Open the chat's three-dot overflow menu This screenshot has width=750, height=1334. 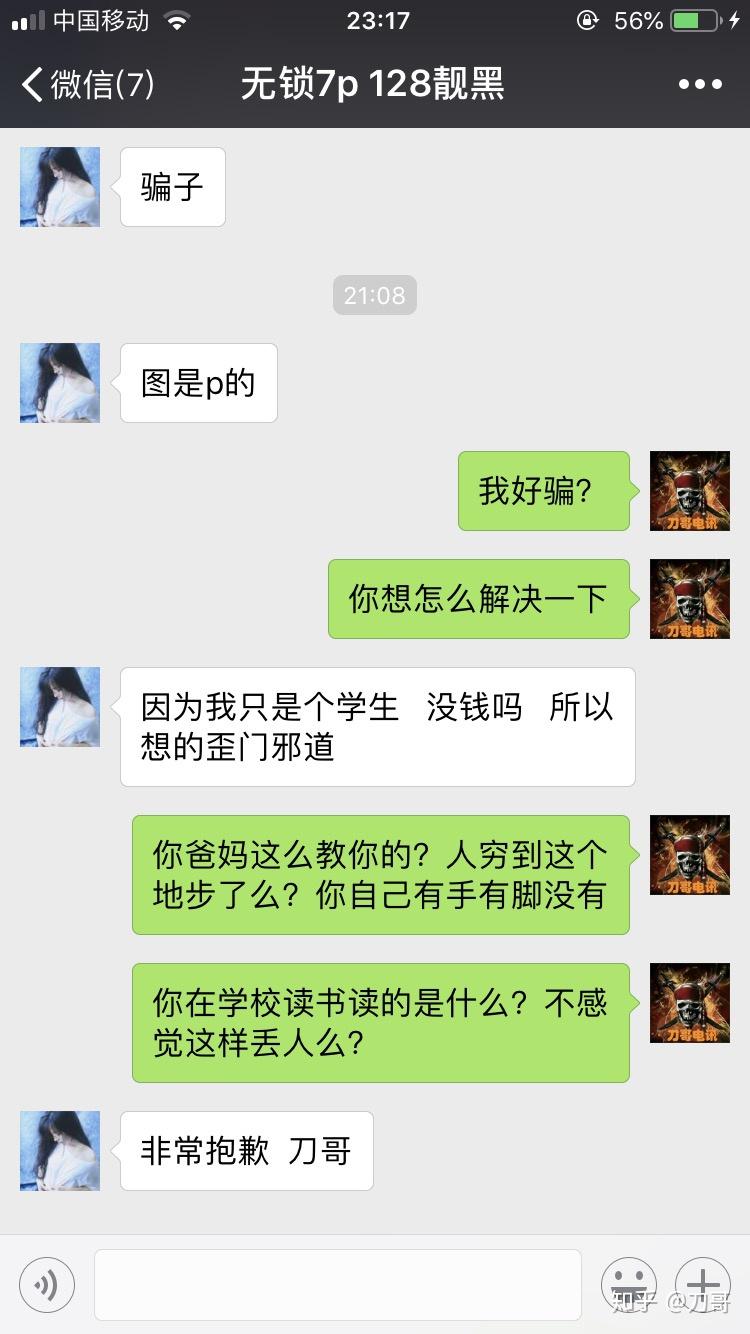pyautogui.click(x=700, y=85)
